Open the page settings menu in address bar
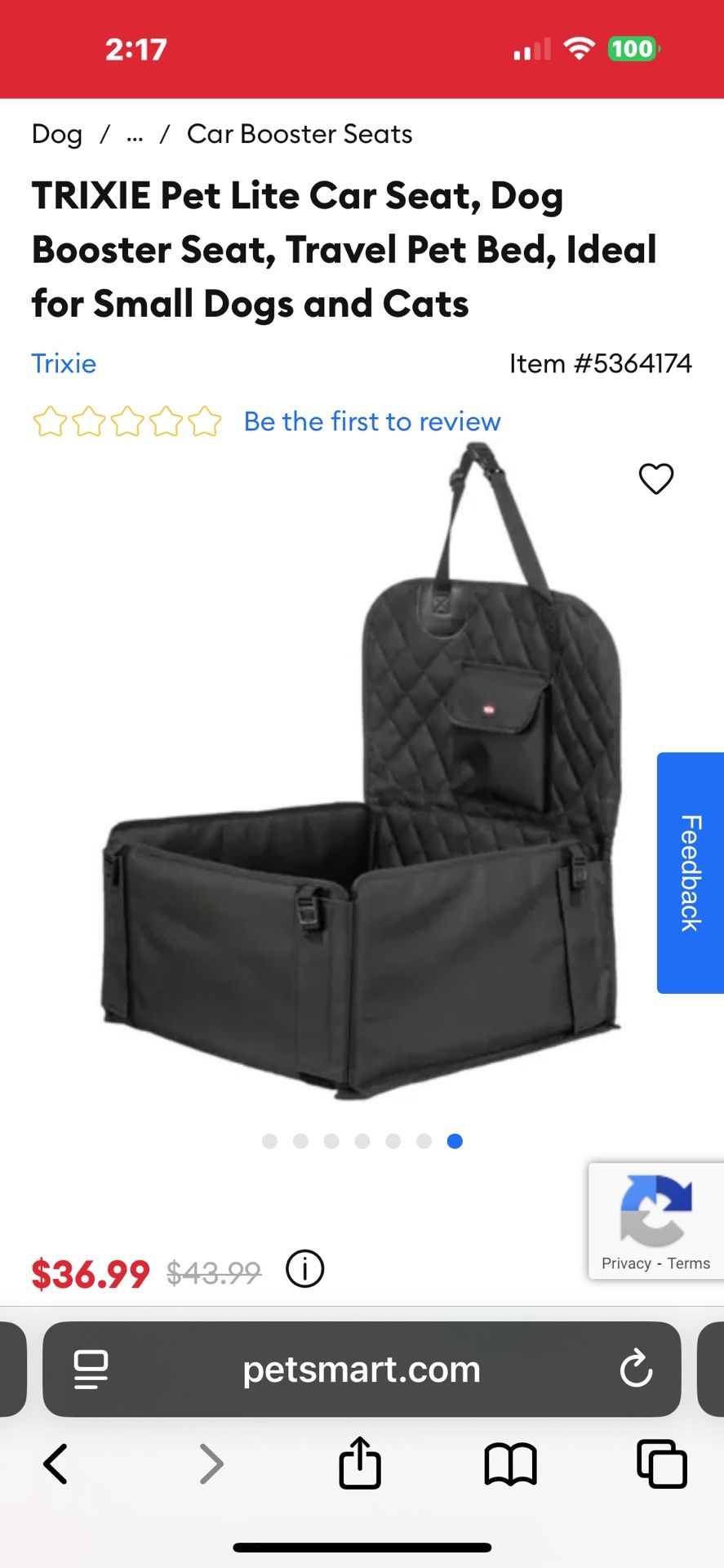The image size is (724, 1568). click(x=91, y=1369)
